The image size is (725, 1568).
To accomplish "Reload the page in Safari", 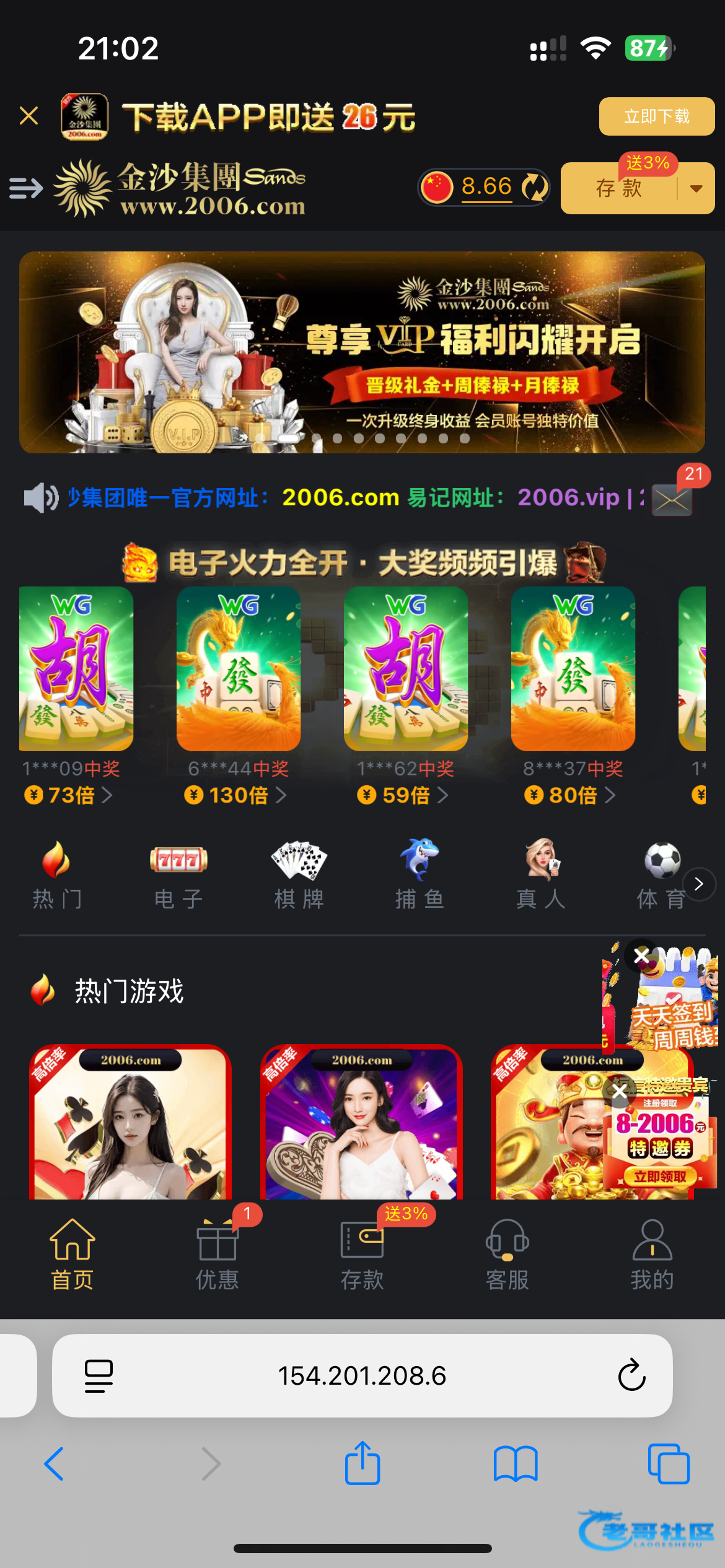I will coord(631,1375).
